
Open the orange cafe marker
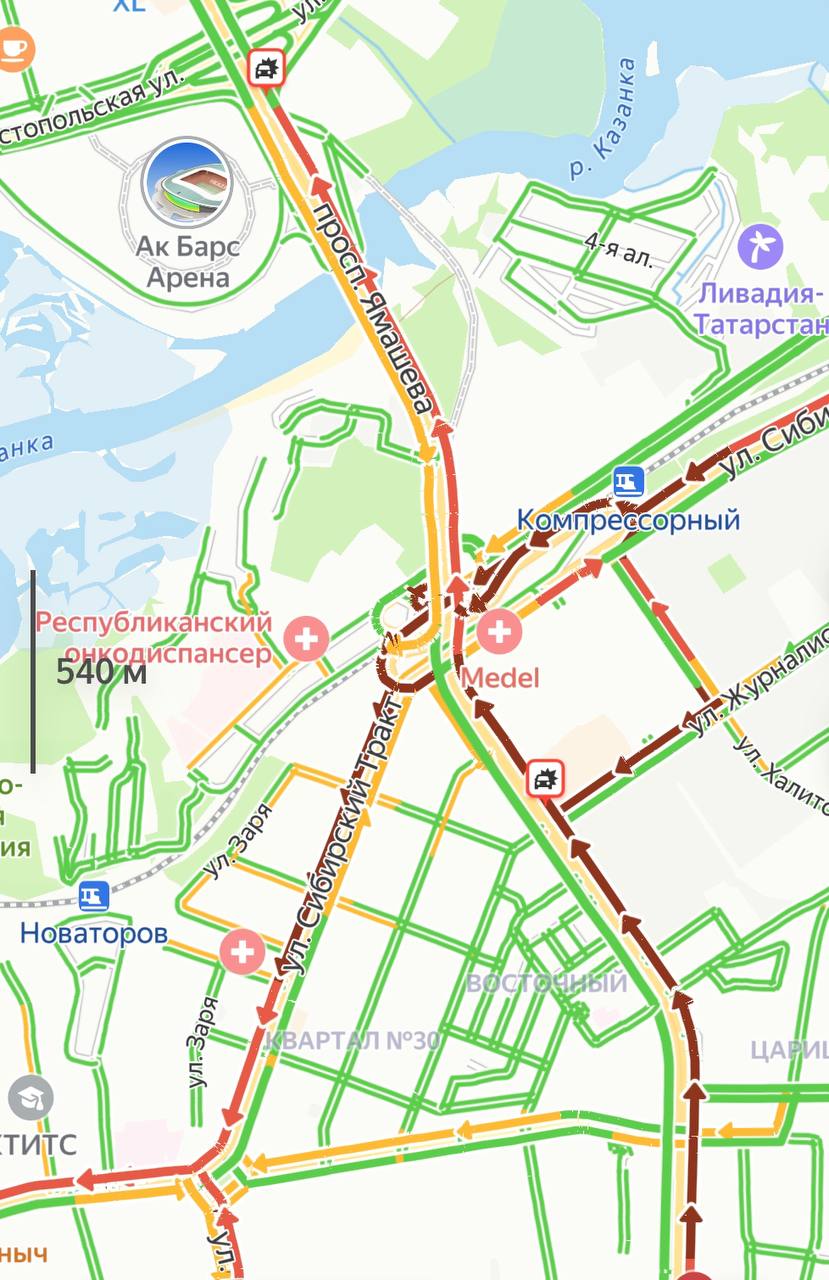tap(12, 47)
